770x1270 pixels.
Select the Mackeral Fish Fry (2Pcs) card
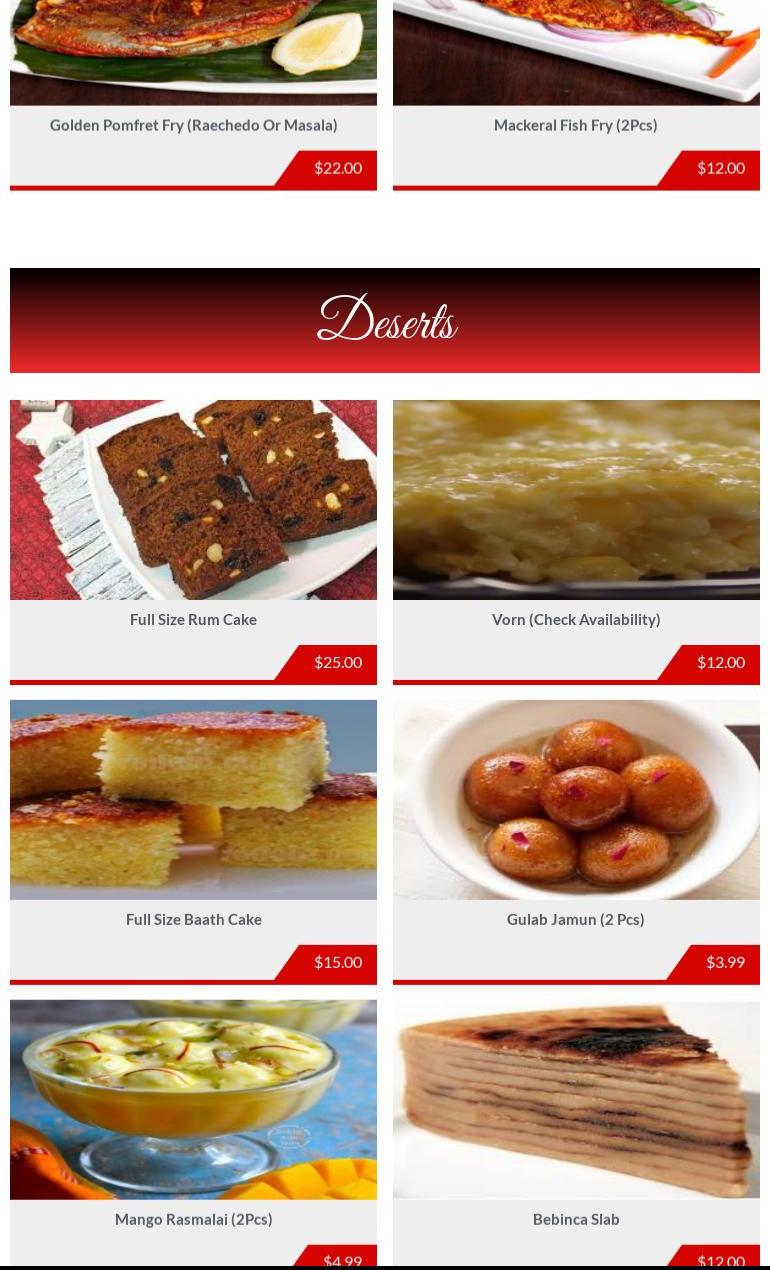tap(575, 125)
